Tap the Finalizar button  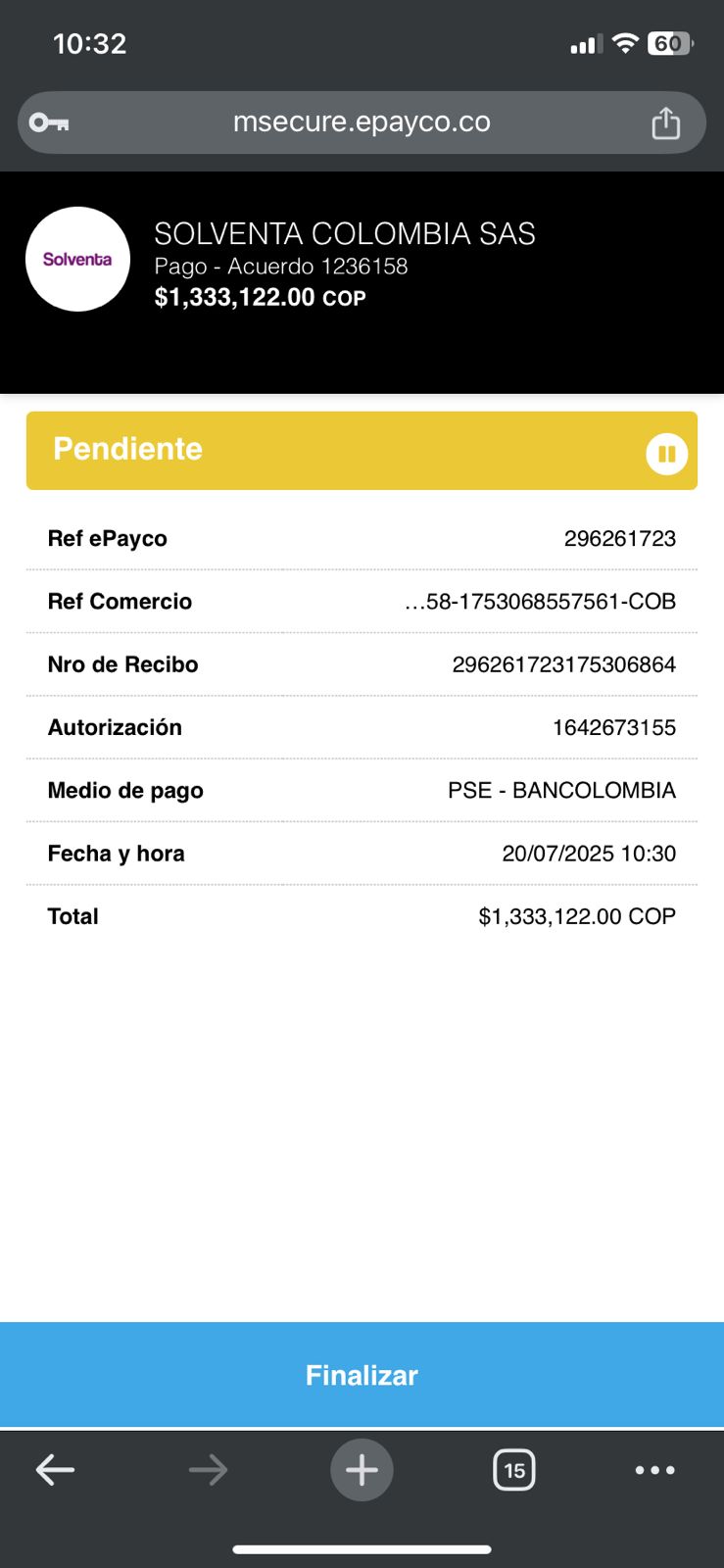tap(362, 1375)
